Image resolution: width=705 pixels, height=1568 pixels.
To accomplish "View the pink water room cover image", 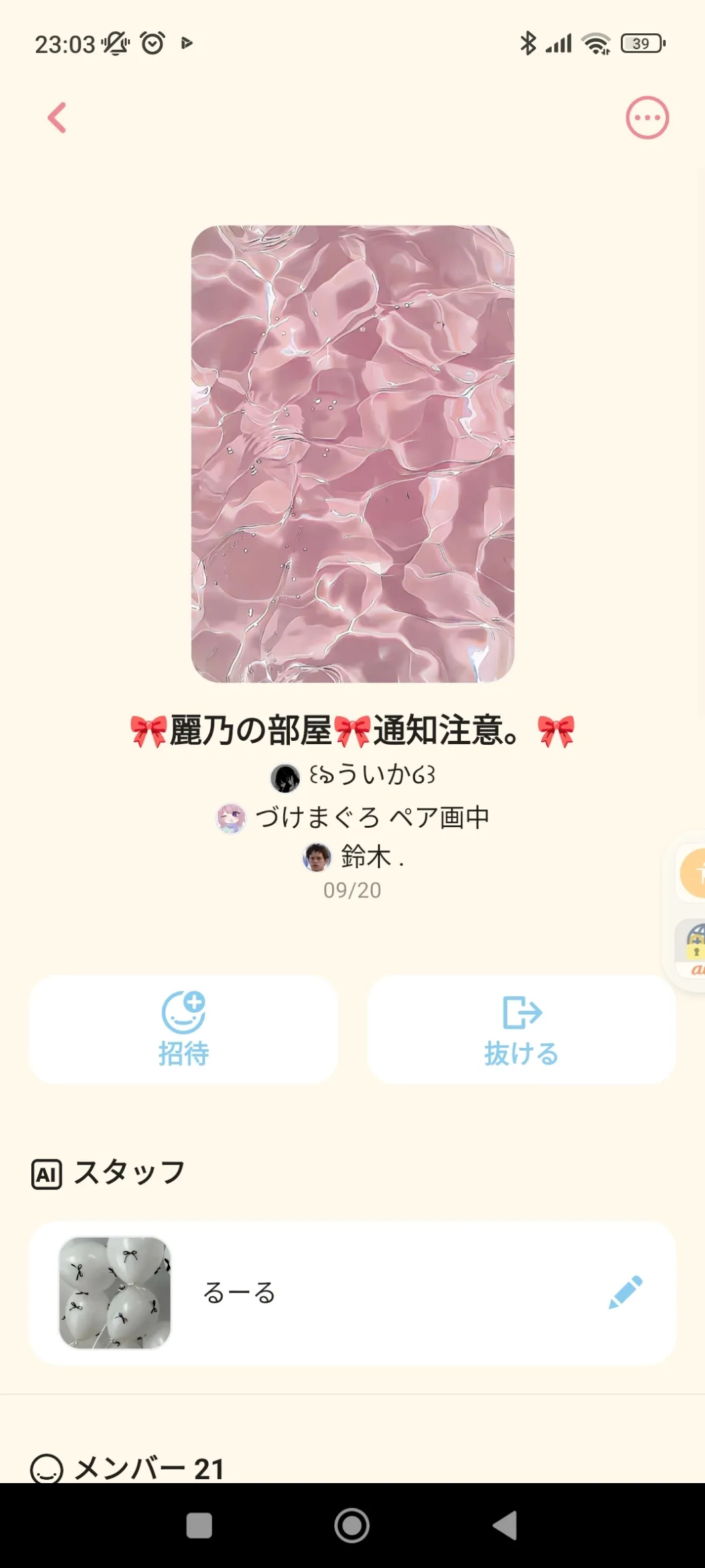I will (x=353, y=454).
